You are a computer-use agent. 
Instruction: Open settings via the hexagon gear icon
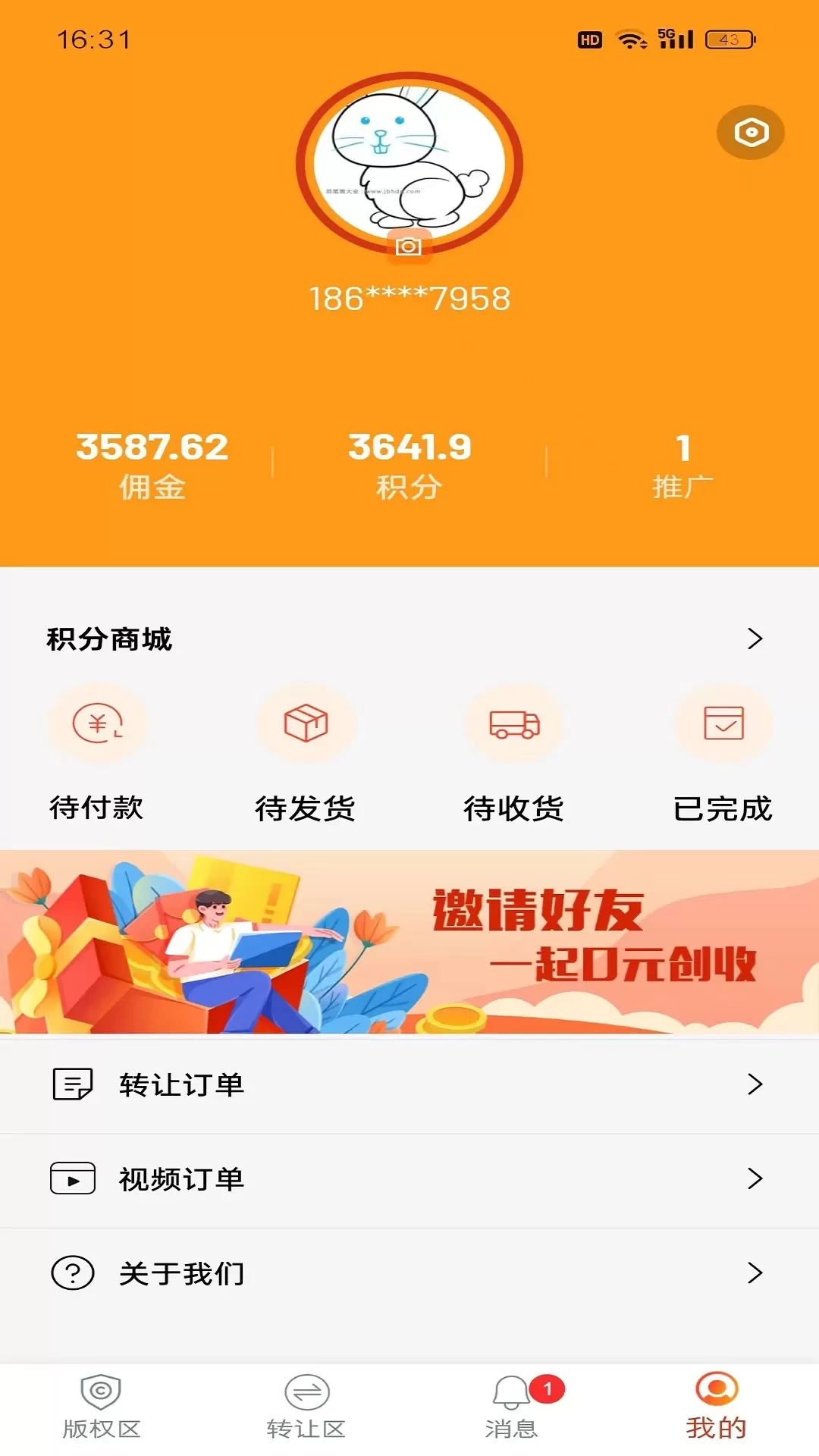tap(750, 133)
